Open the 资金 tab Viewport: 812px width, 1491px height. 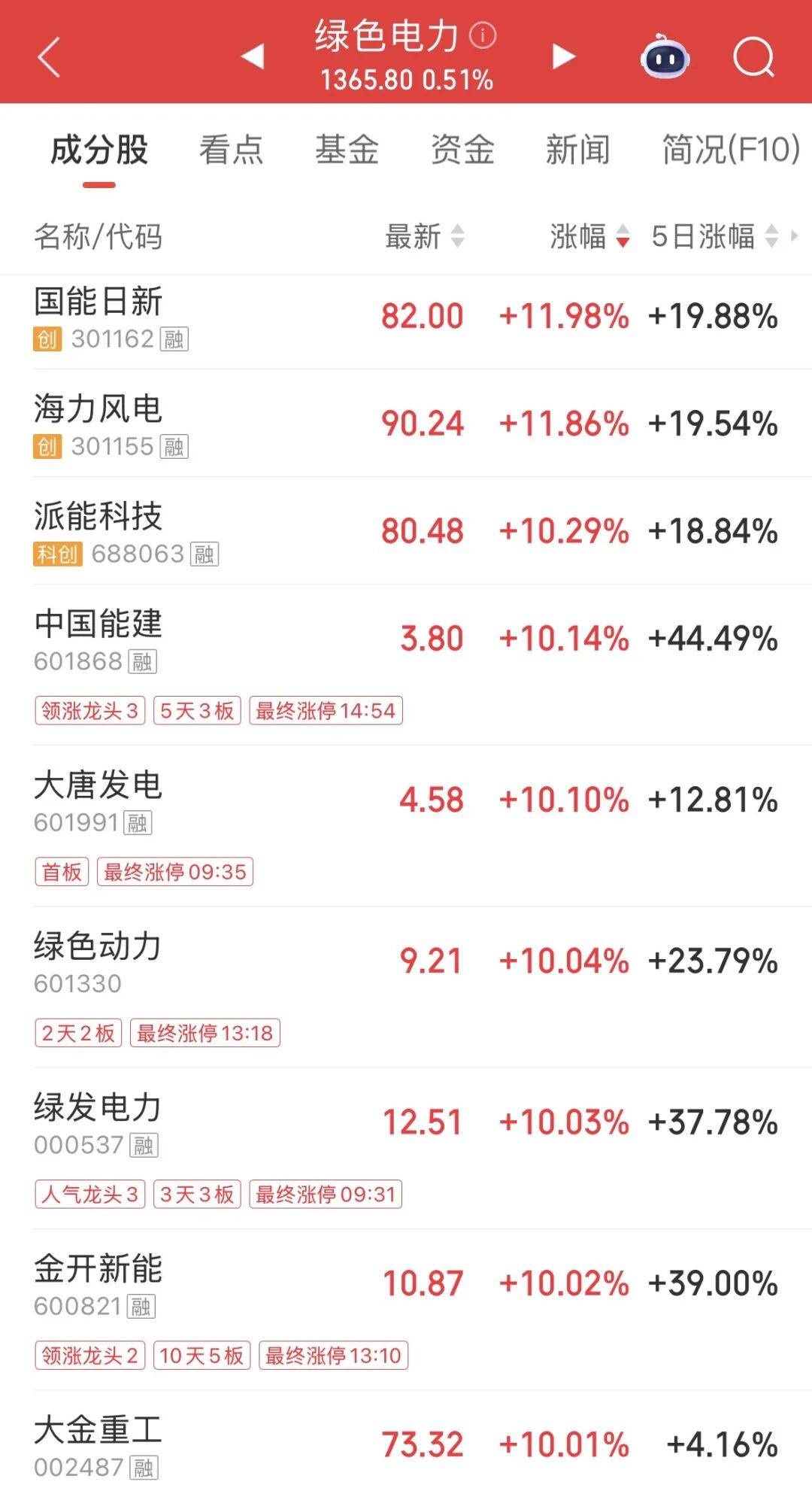[x=462, y=150]
